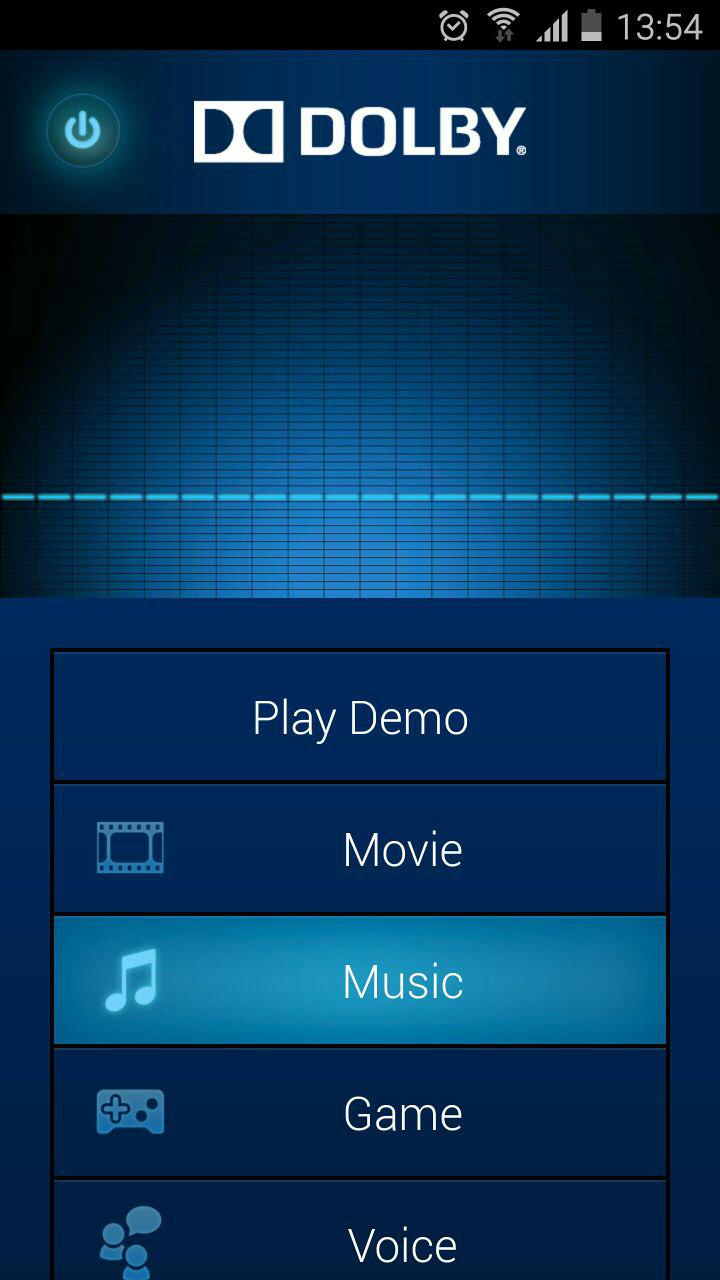Viewport: 720px width, 1280px height.
Task: Tap the Play Demo button
Action: [360, 717]
